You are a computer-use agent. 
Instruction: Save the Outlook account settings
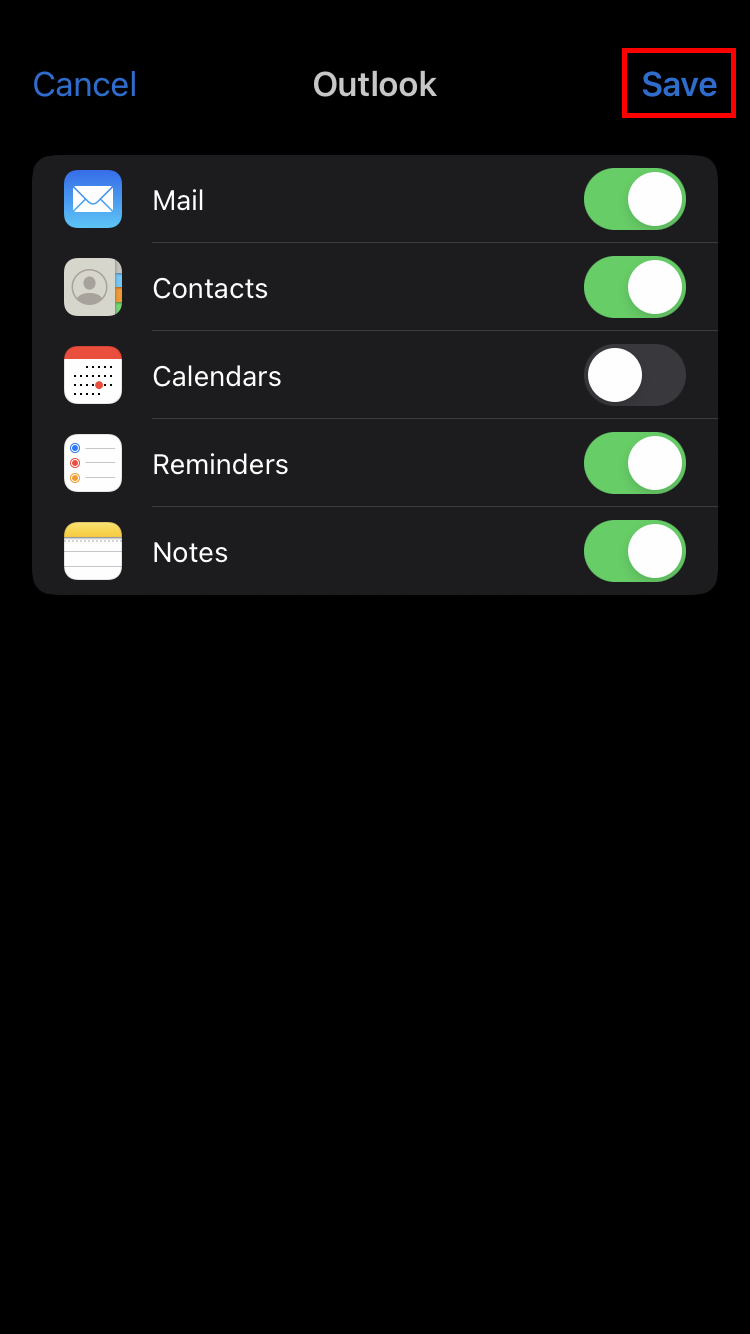coord(679,84)
